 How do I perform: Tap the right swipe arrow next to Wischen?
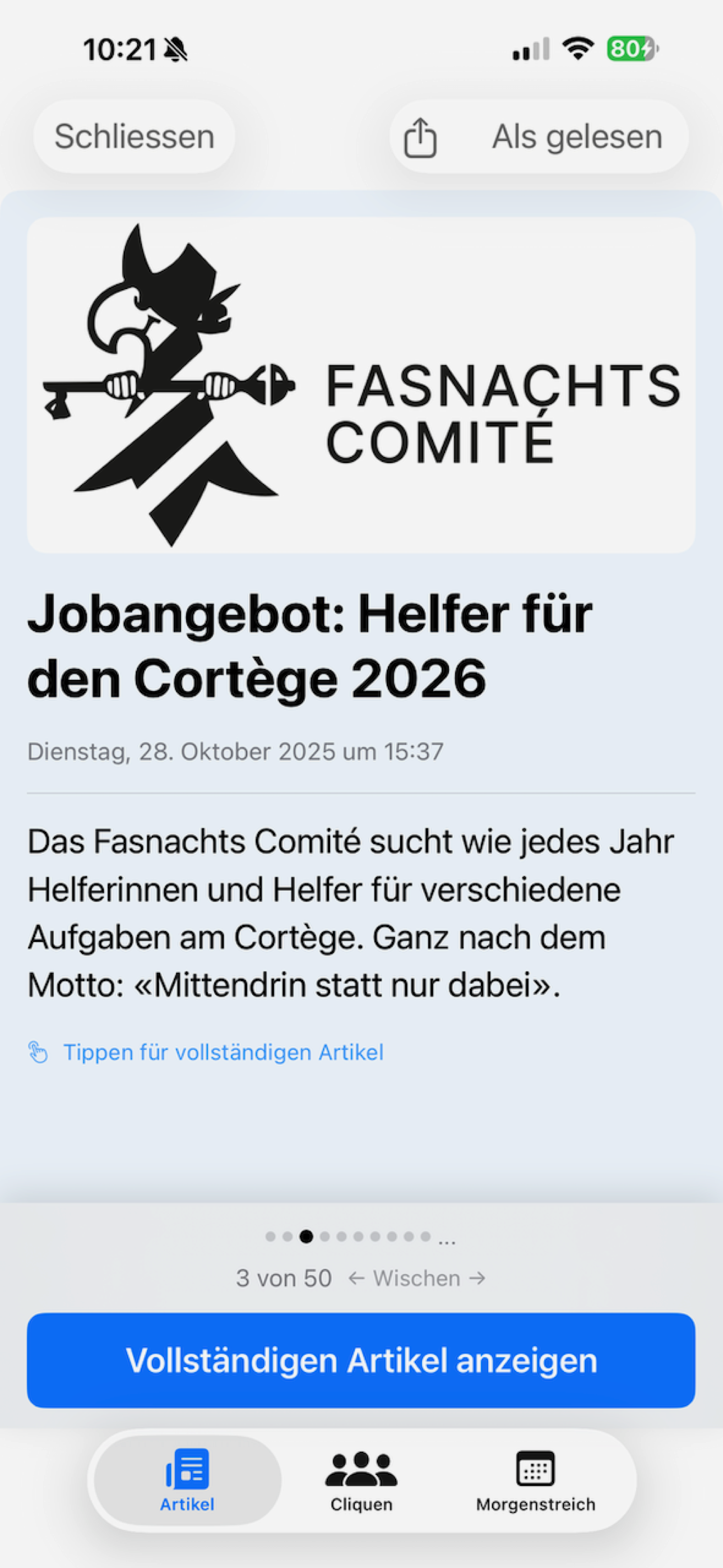(478, 1278)
